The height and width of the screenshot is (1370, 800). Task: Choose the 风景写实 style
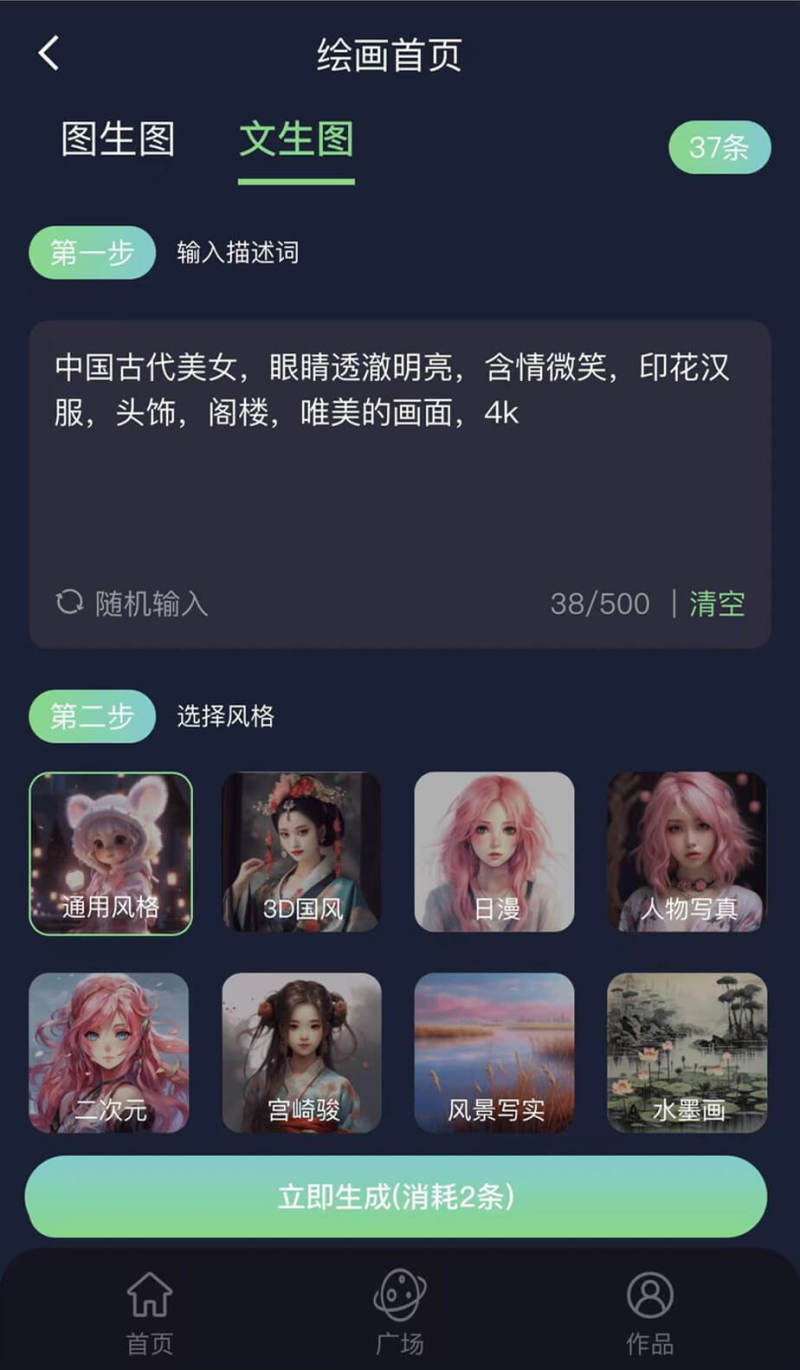click(495, 1052)
